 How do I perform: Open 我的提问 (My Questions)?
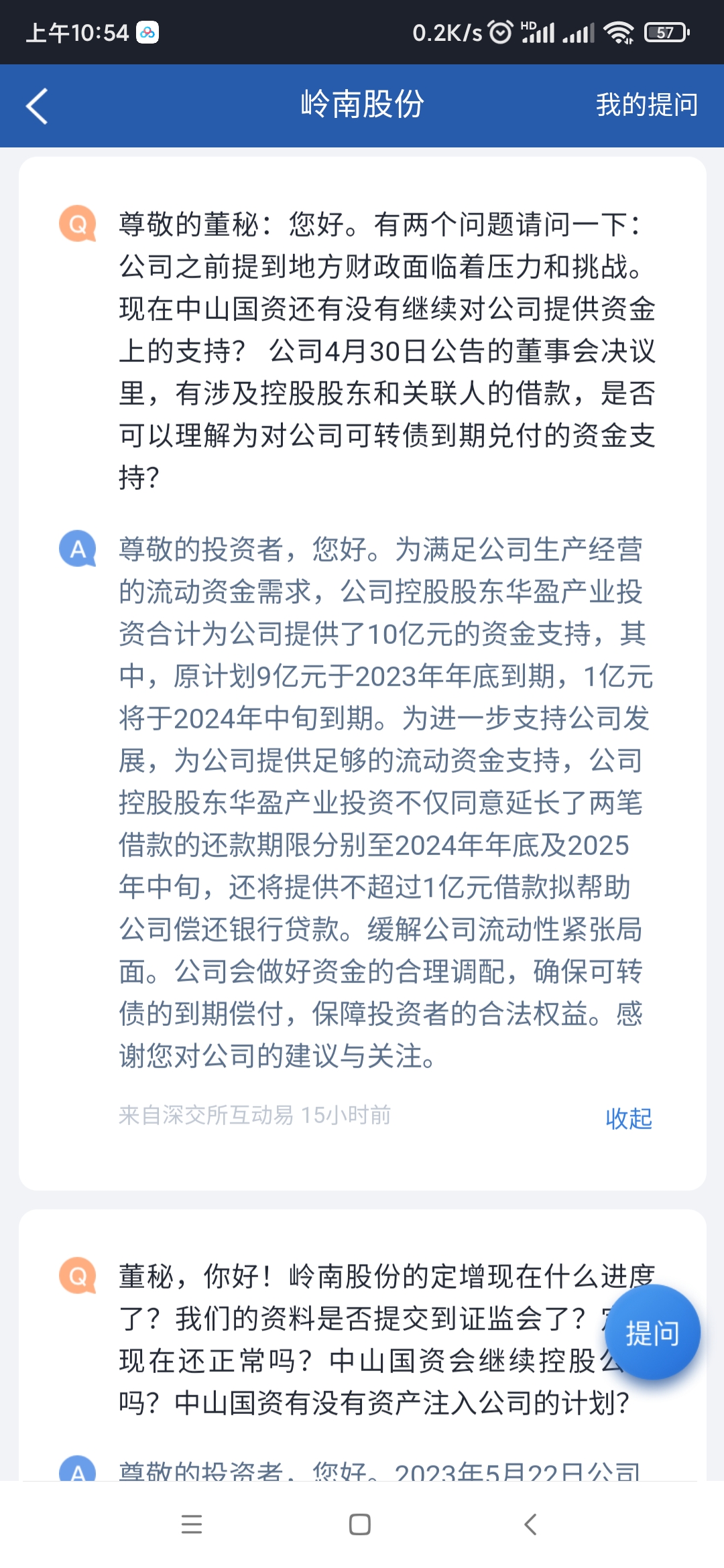click(x=646, y=105)
